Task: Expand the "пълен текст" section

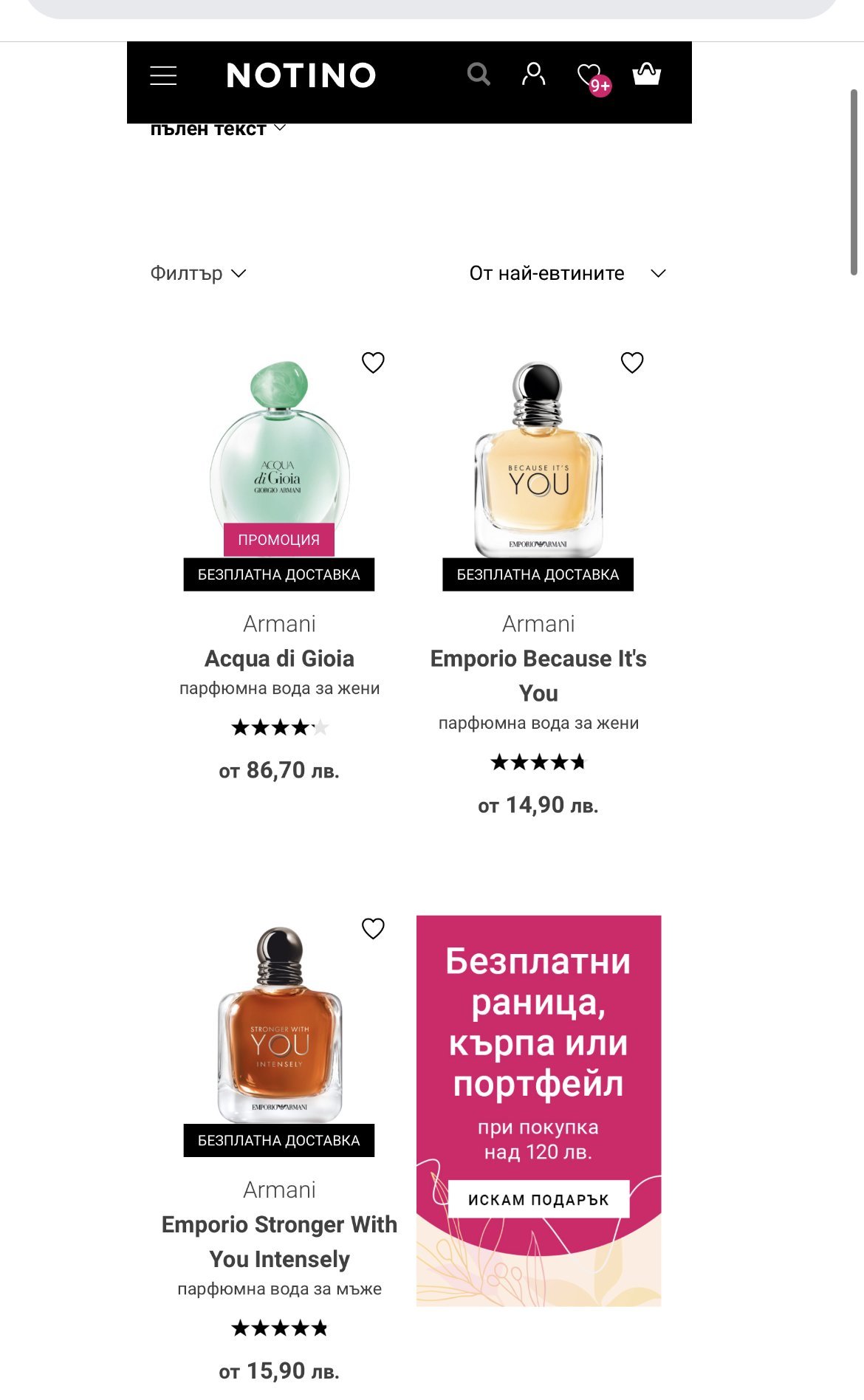Action: pos(217,129)
